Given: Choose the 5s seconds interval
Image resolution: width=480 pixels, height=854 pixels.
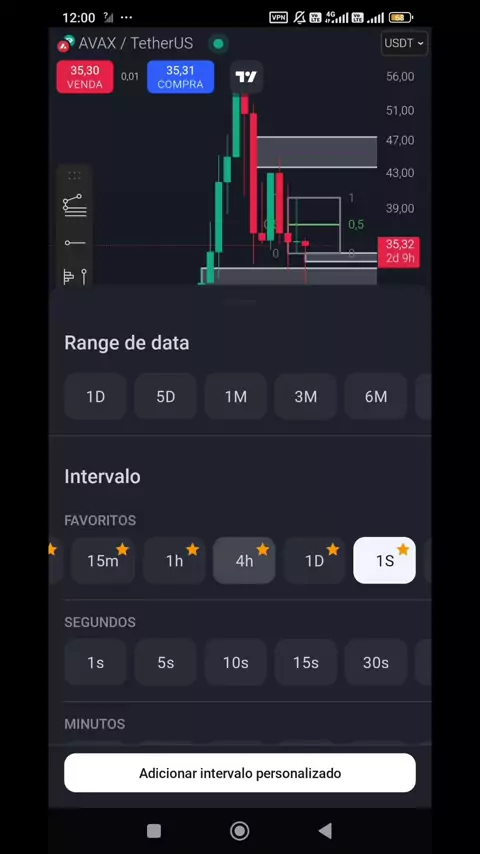Looking at the screenshot, I should click(166, 662).
